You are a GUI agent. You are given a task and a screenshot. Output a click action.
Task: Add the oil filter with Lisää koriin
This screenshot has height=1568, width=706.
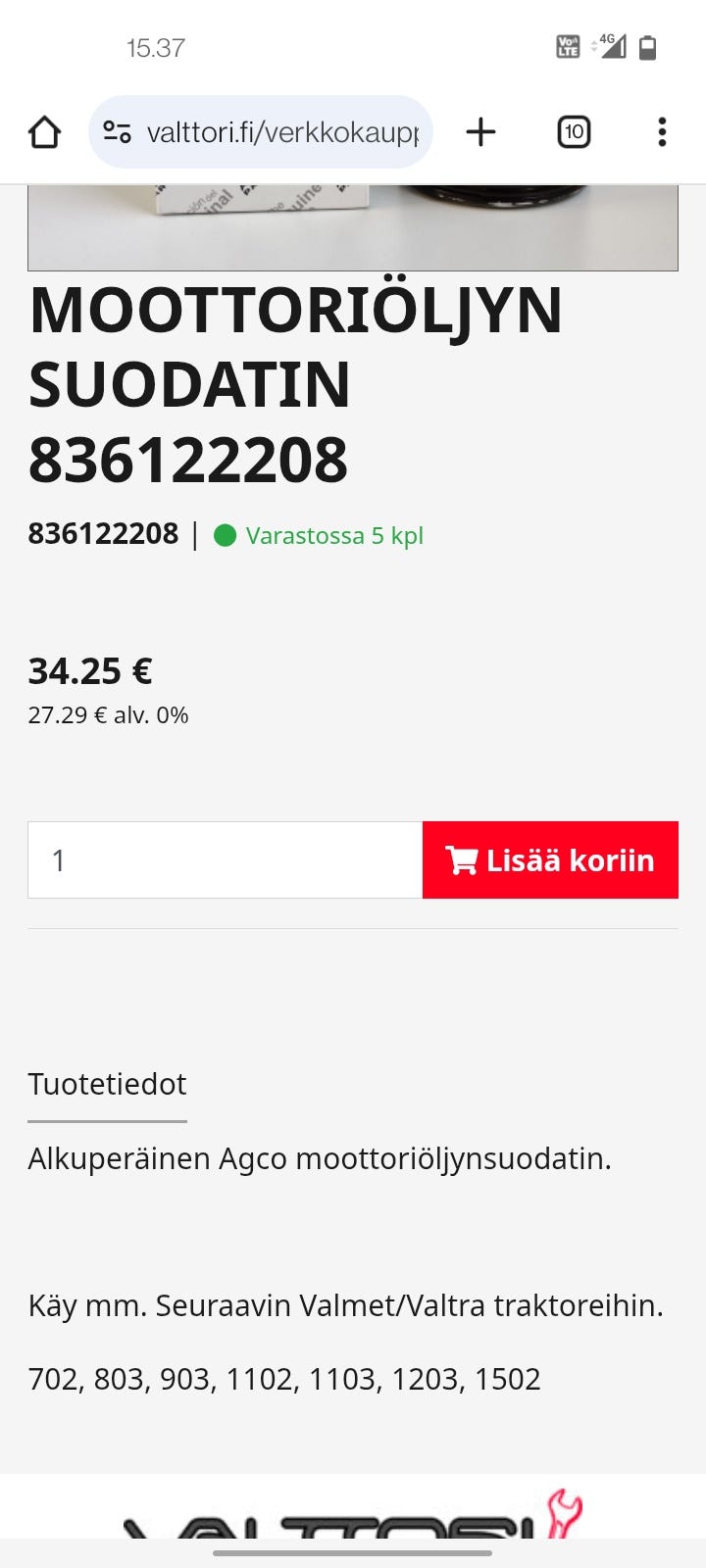(x=550, y=860)
